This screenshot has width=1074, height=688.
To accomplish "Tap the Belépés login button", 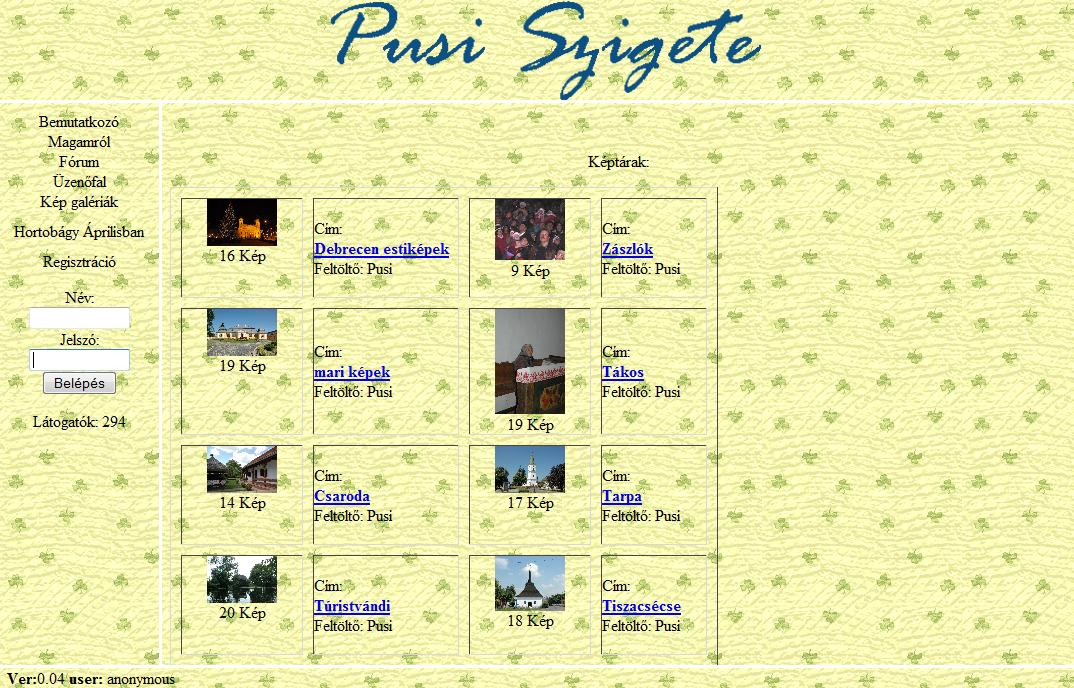I will 79,383.
